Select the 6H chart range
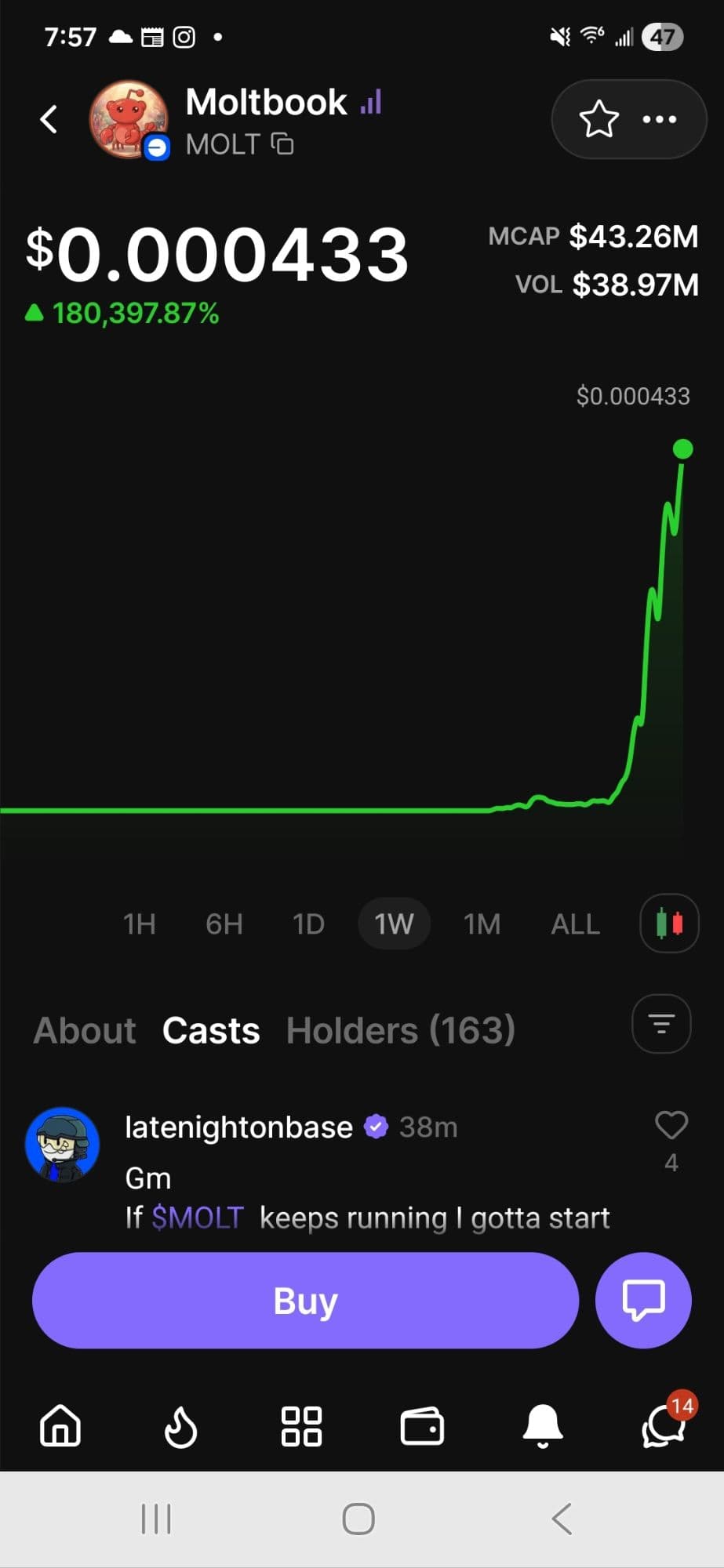Screen dimensions: 724x1568 (224, 924)
